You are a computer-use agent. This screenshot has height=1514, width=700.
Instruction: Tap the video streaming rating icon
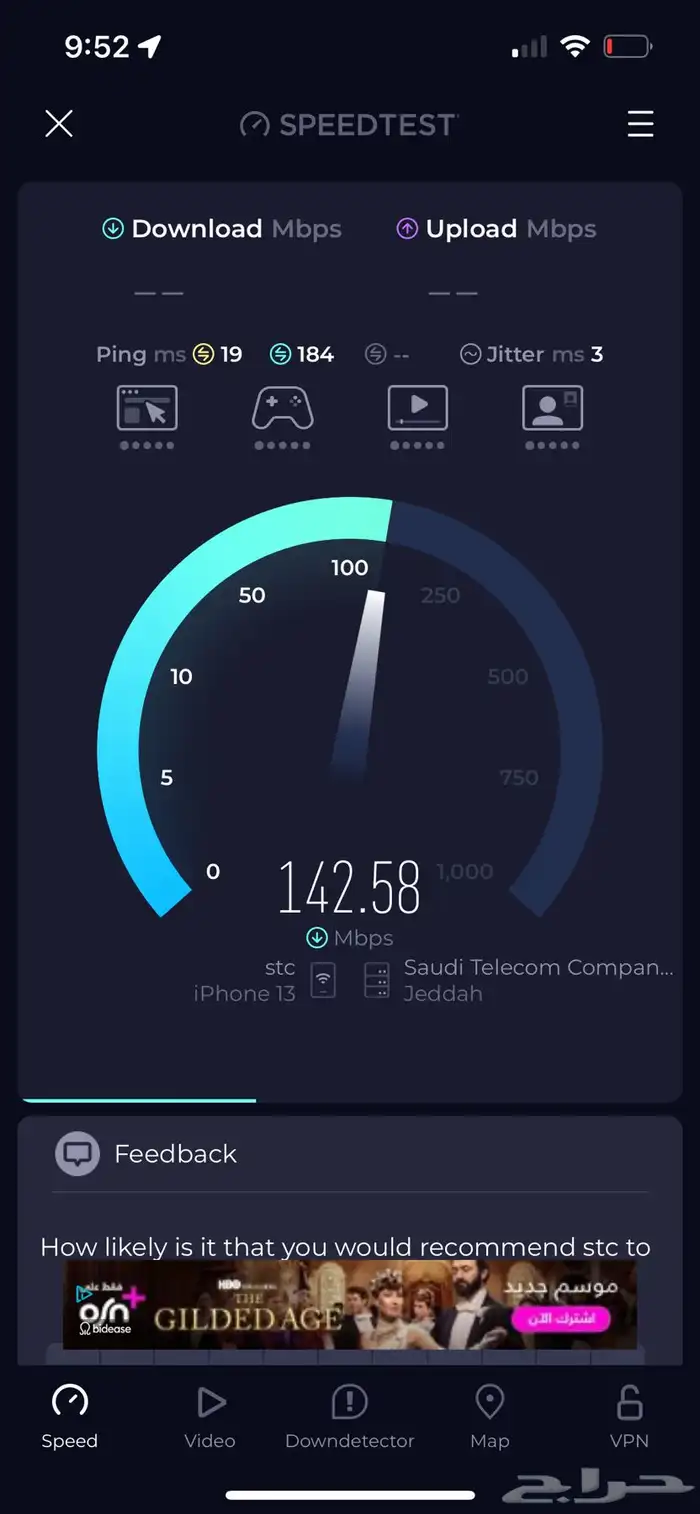point(417,409)
